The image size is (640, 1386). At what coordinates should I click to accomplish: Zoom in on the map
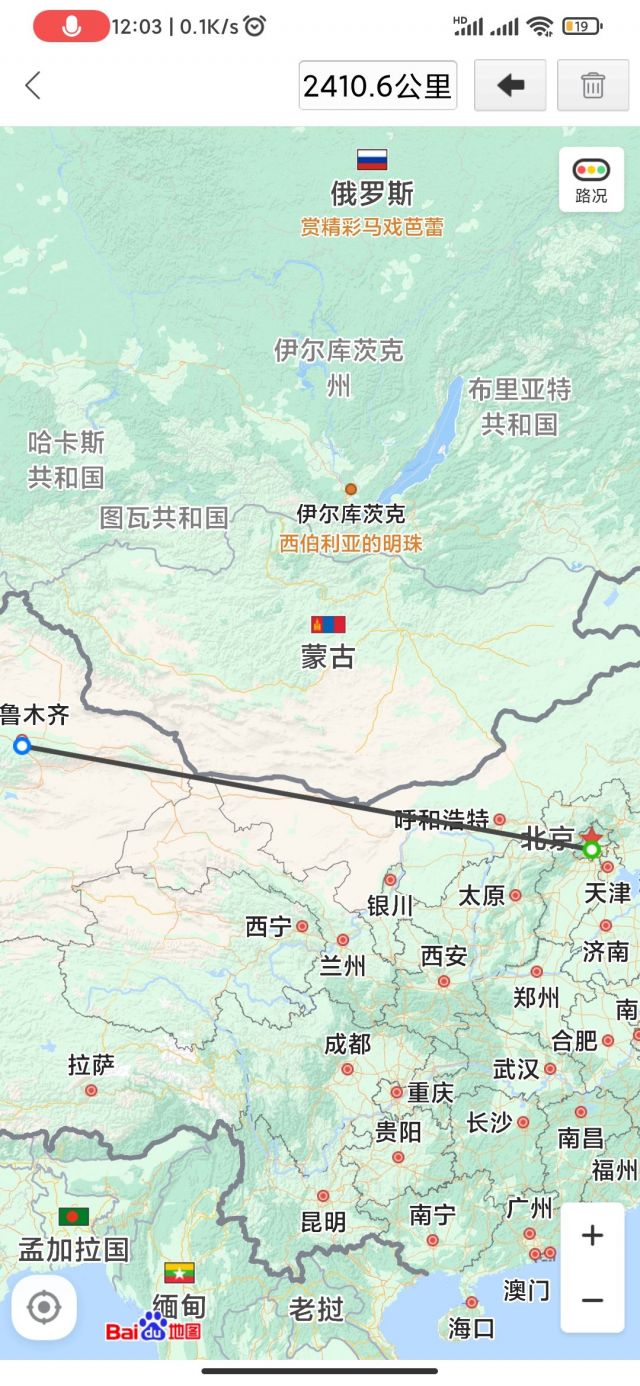592,1236
